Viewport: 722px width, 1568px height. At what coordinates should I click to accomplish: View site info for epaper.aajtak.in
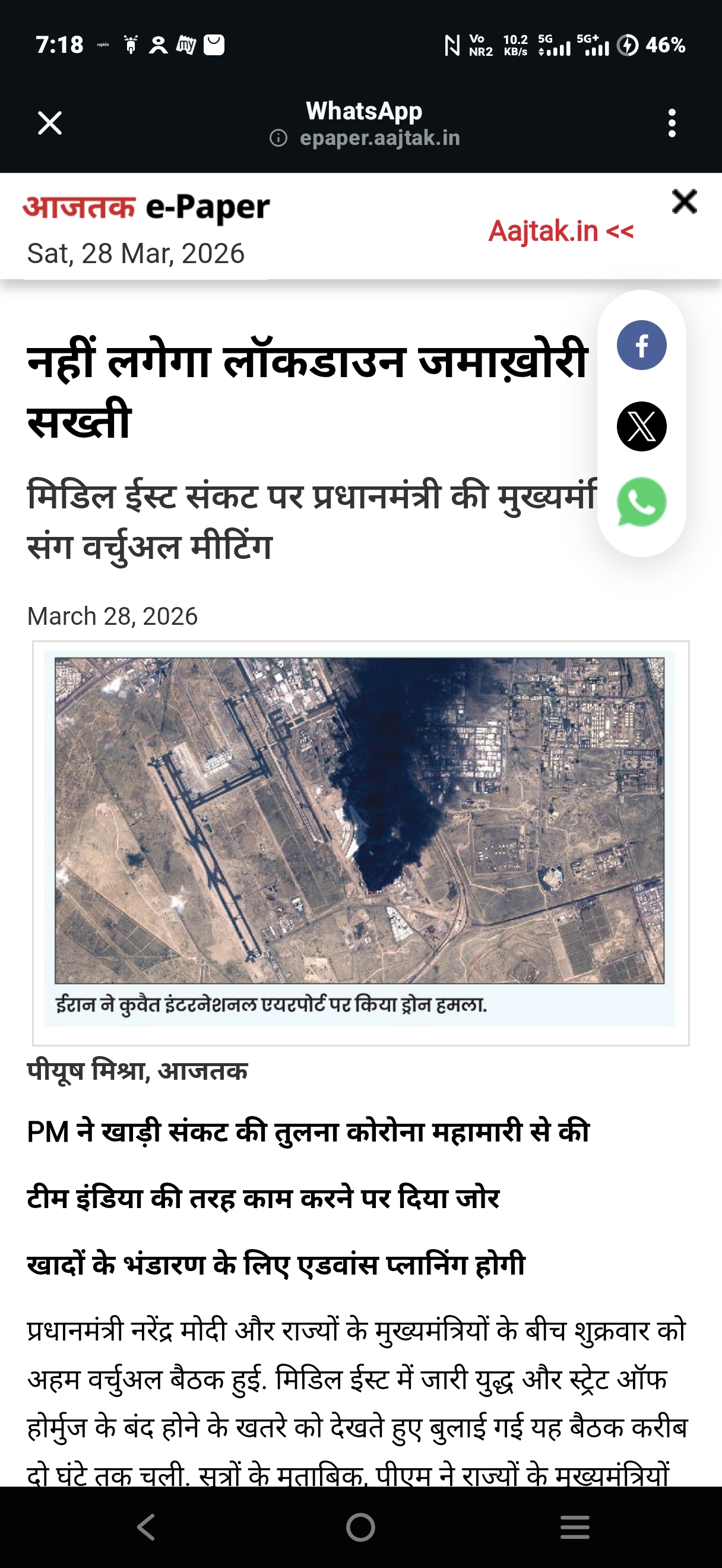pos(278,138)
